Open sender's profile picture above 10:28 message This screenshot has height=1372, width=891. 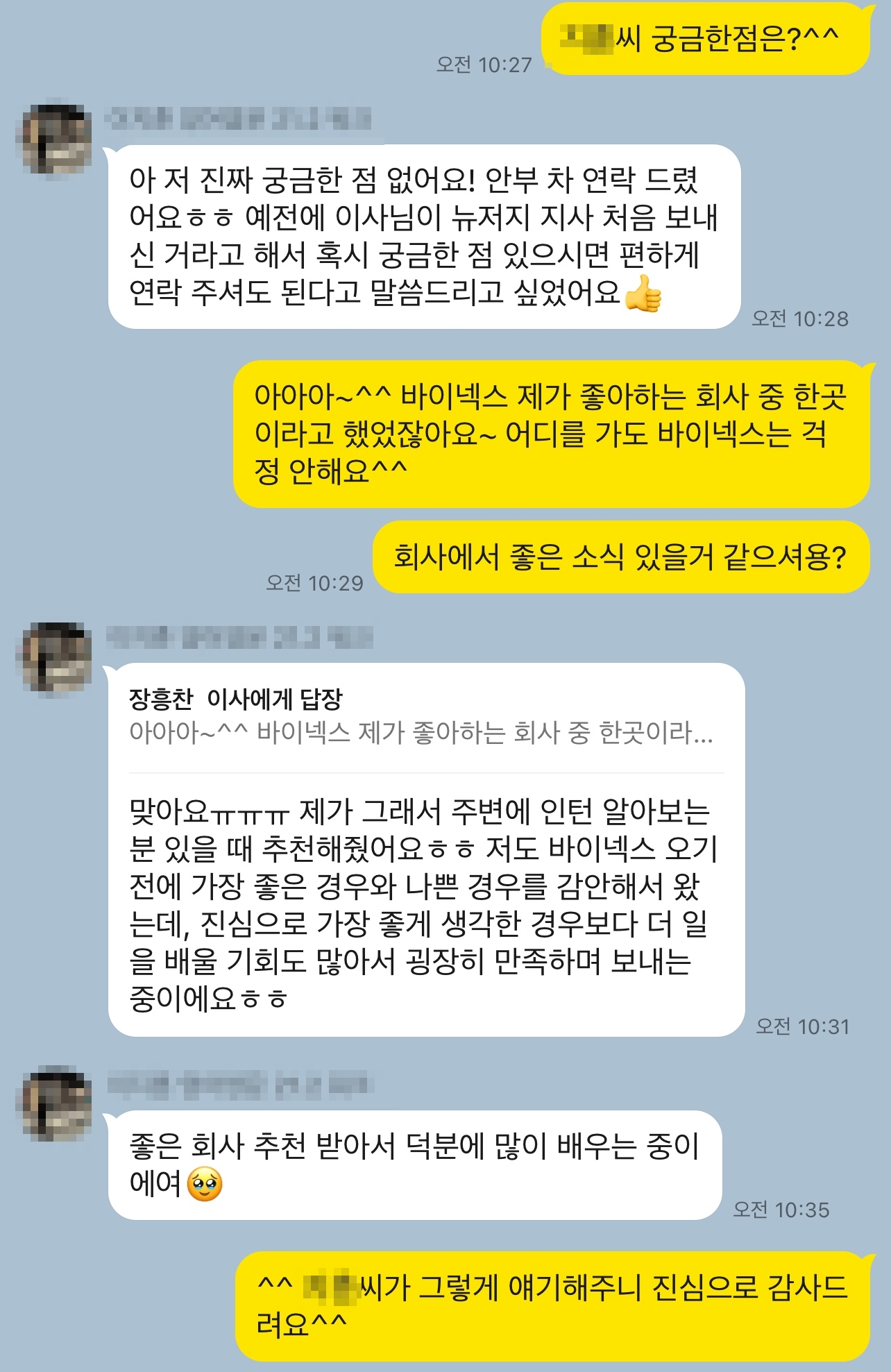57,139
